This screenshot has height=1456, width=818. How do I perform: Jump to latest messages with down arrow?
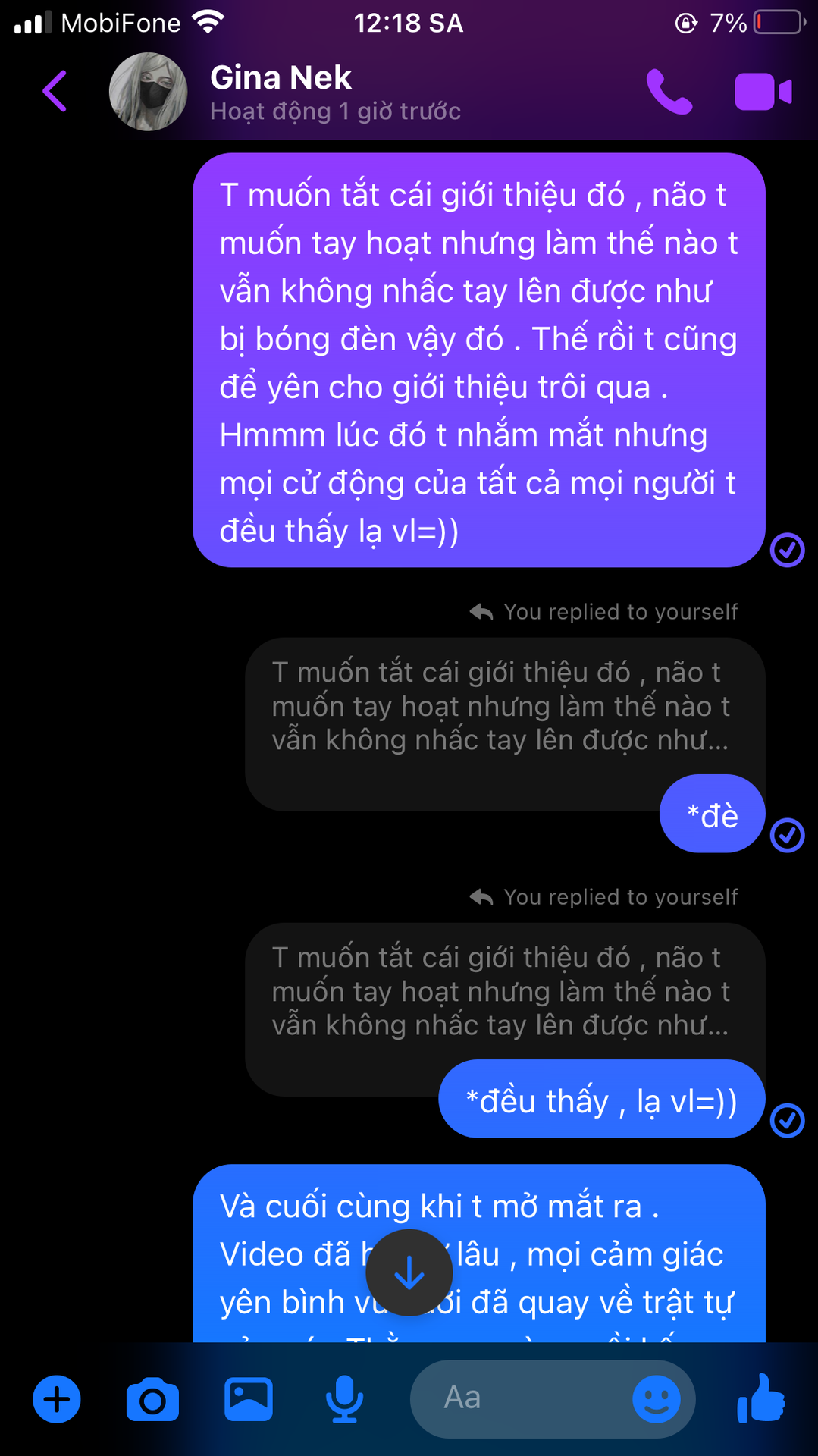(409, 1272)
